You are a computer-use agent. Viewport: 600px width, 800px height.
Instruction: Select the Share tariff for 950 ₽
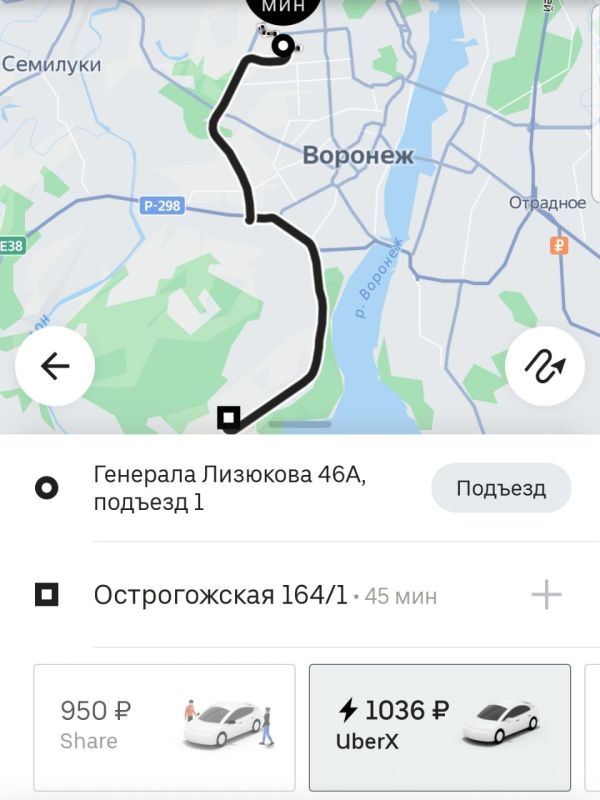[x=164, y=727]
